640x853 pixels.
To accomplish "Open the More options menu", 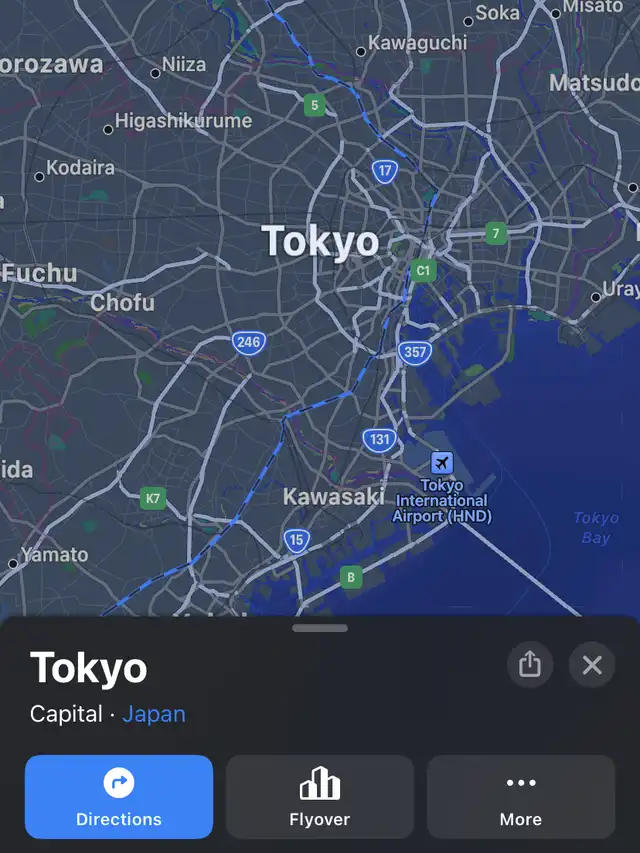I will [x=520, y=796].
